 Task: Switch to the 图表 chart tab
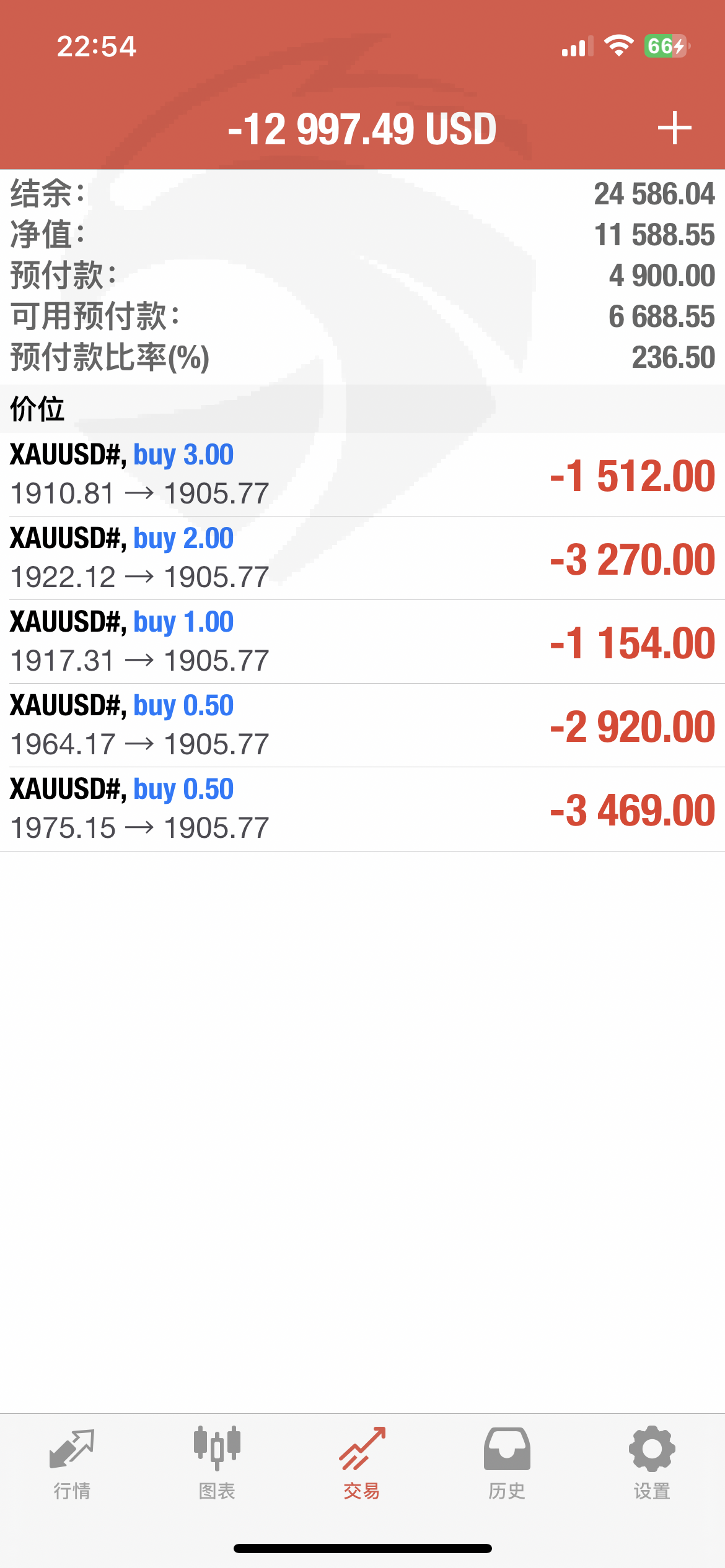point(217,1464)
